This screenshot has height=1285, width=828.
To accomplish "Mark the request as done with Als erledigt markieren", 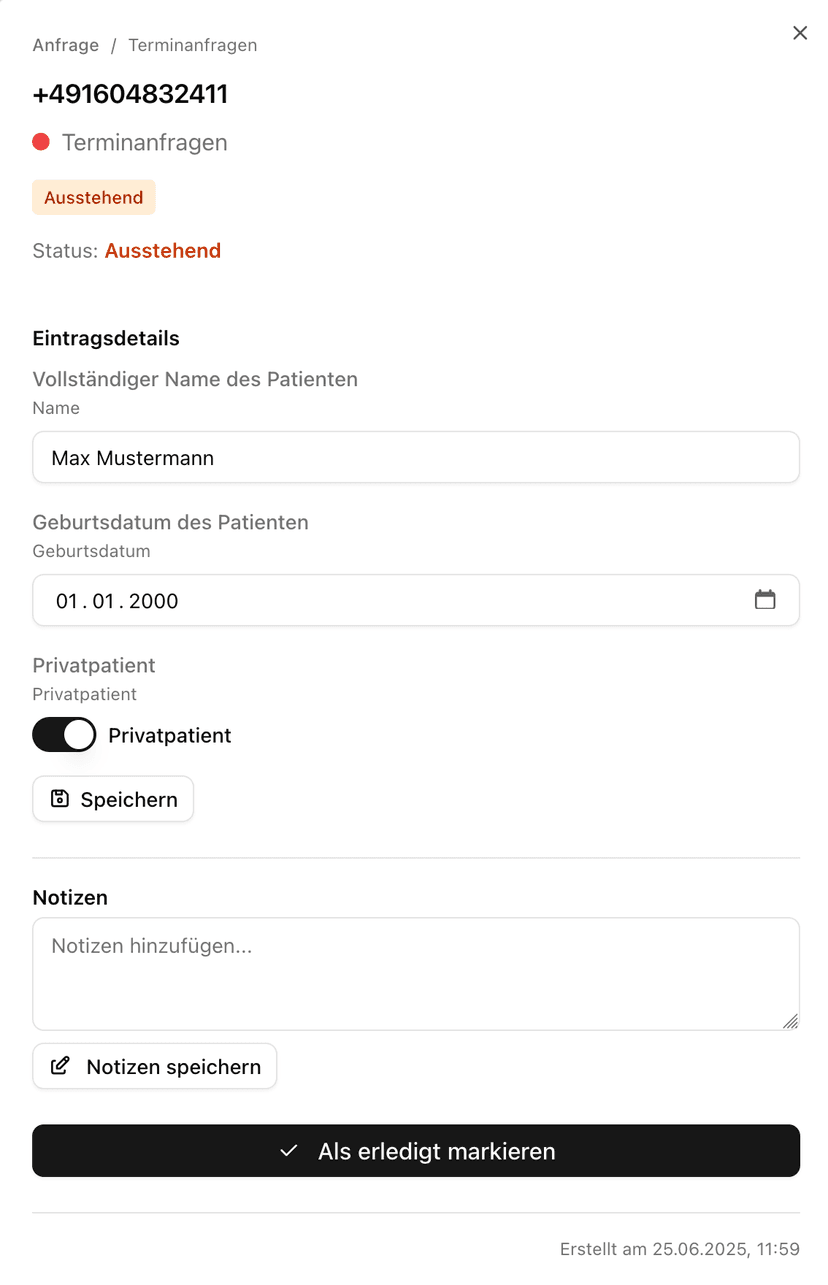I will tap(416, 1151).
